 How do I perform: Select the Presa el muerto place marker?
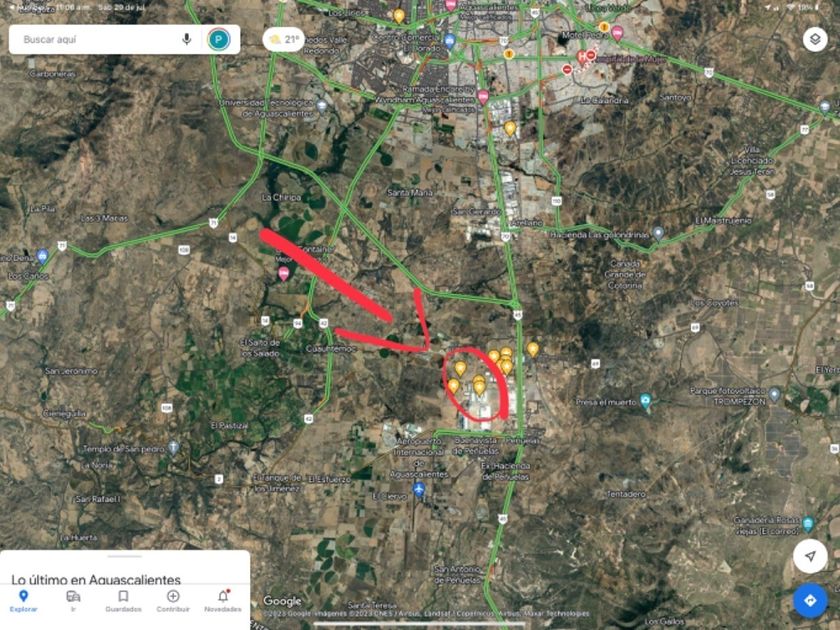pos(647,402)
